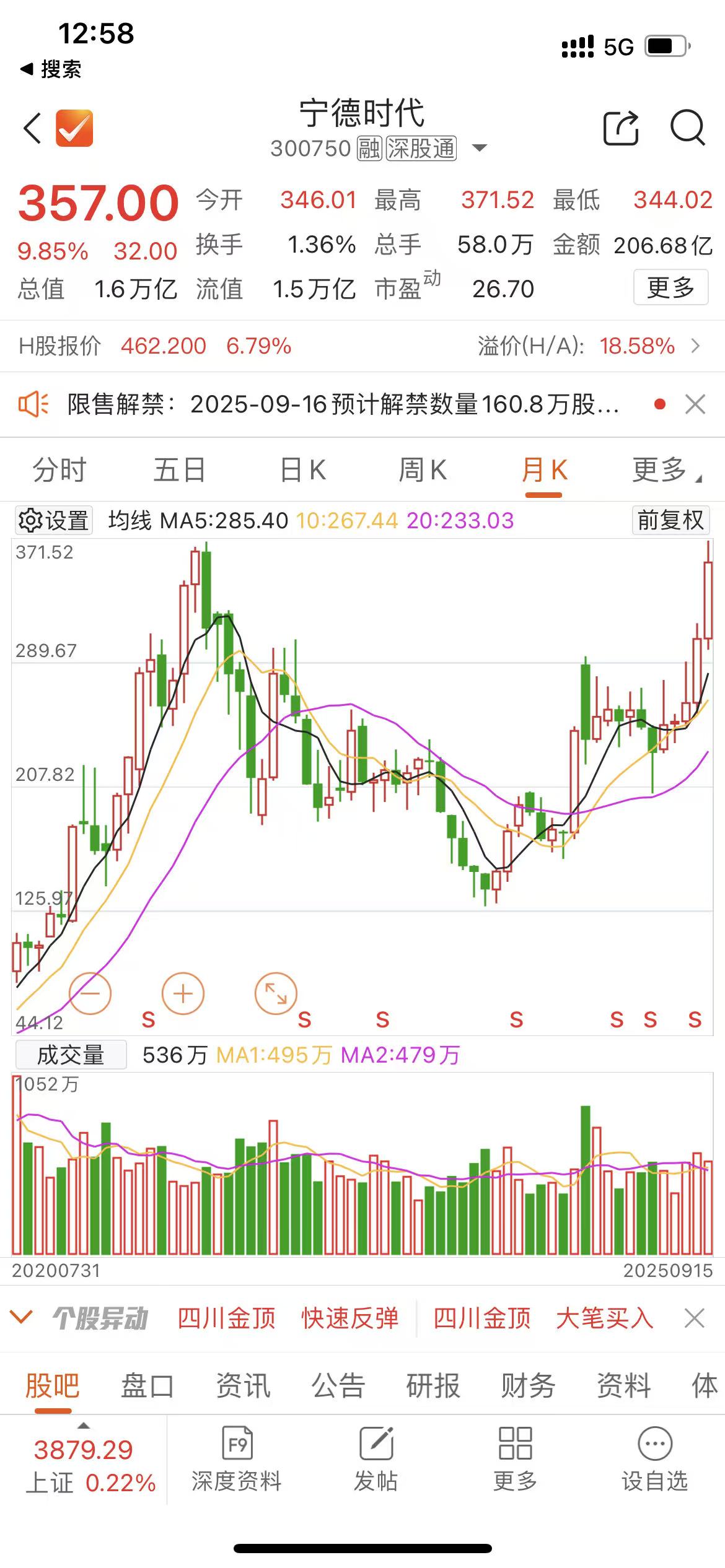This screenshot has height=1568, width=725.
Task: Select the 日K chart tab
Action: (302, 470)
